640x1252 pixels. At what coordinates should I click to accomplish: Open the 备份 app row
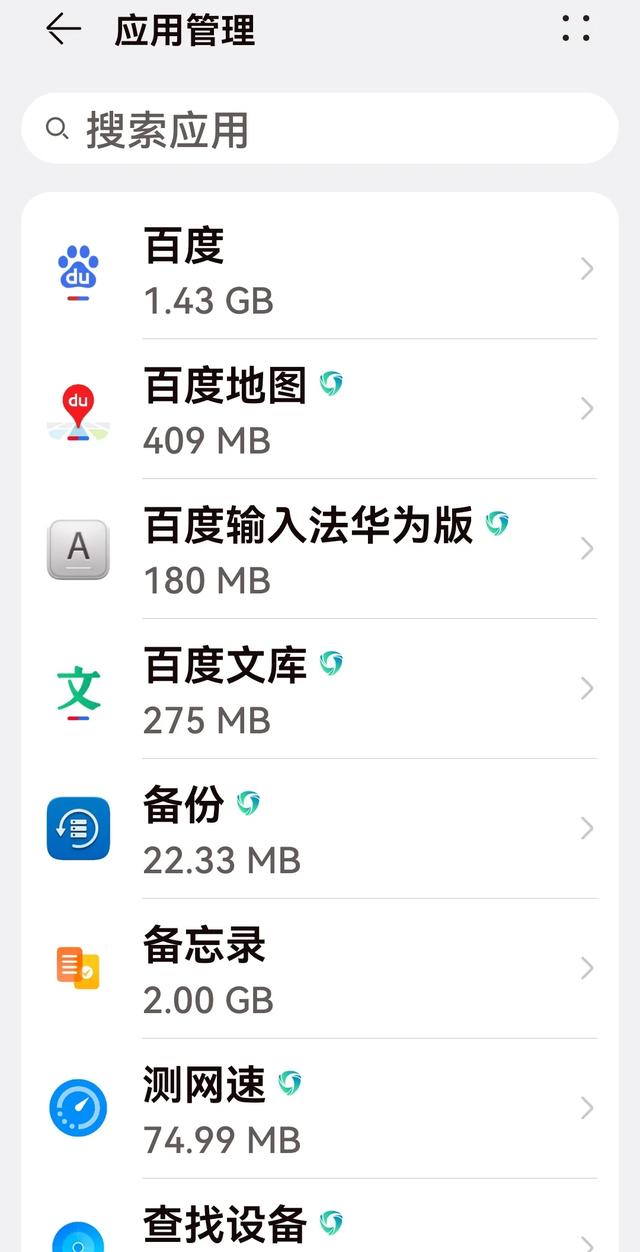(320, 829)
